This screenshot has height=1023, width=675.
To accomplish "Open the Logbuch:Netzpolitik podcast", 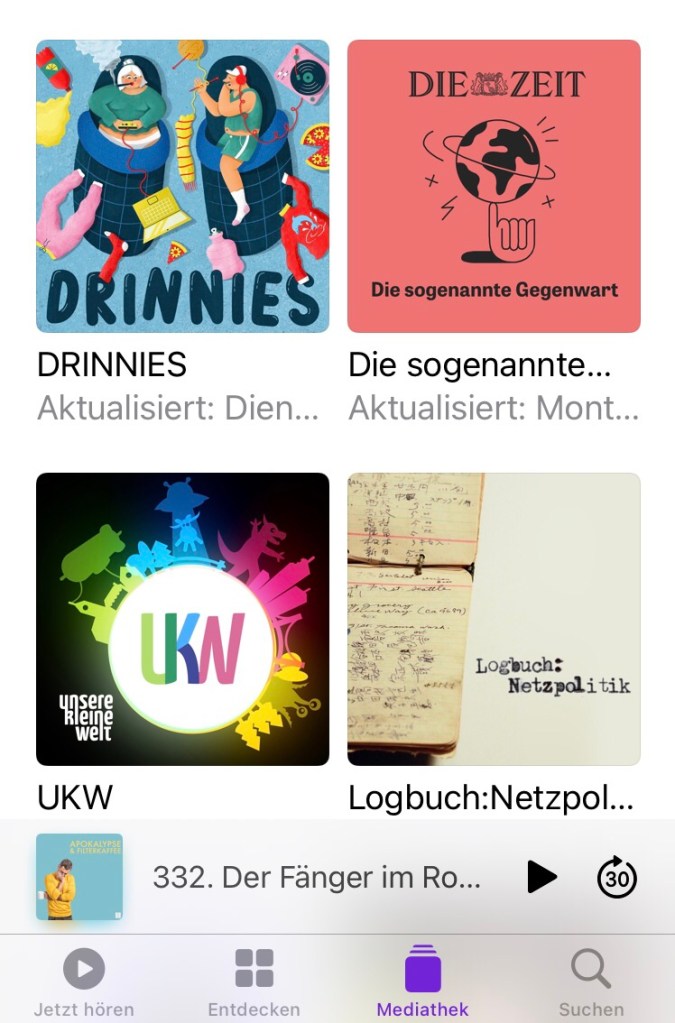I will click(x=494, y=619).
